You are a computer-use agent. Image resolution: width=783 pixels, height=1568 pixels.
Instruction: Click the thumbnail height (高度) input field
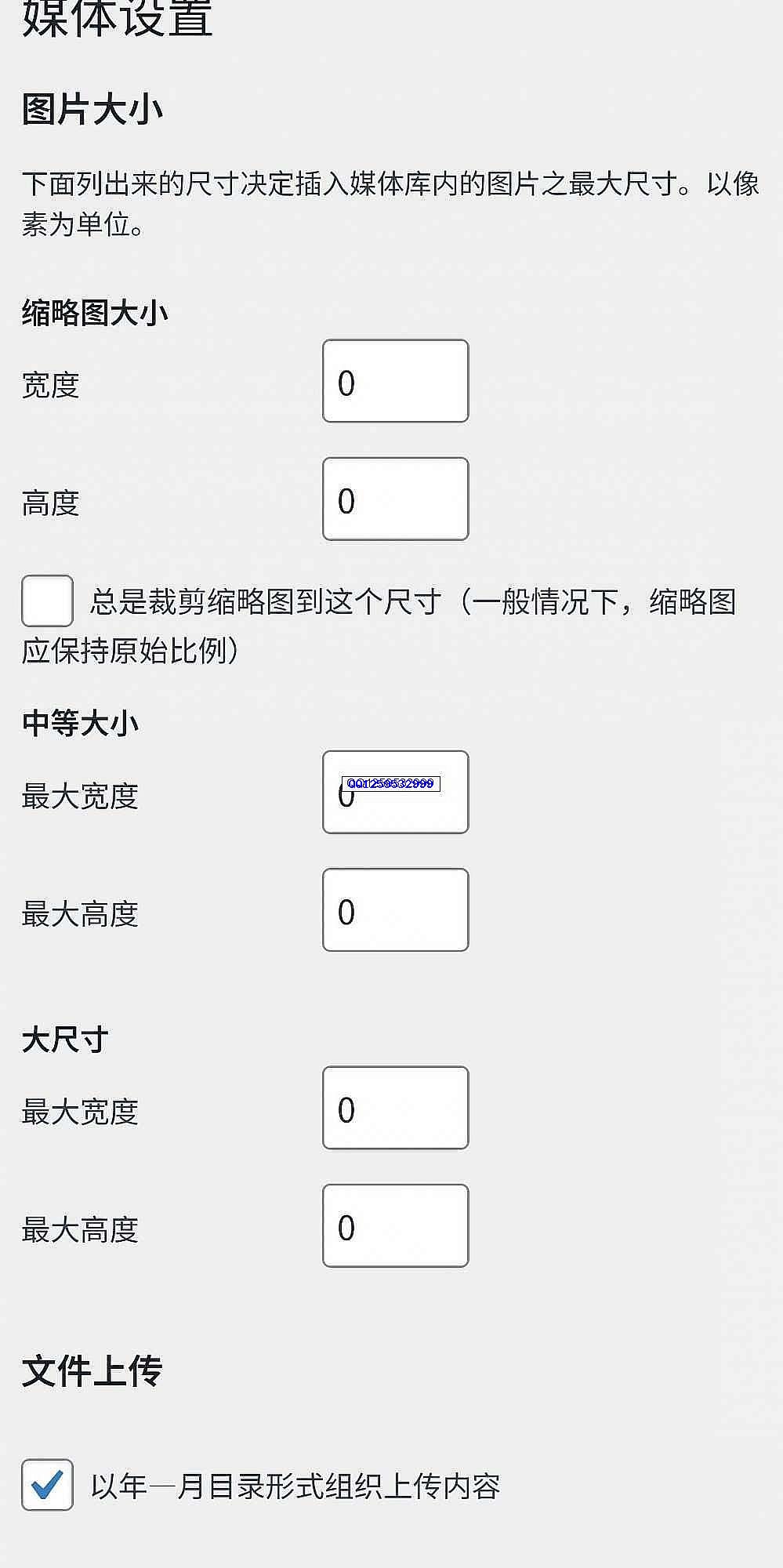click(394, 499)
